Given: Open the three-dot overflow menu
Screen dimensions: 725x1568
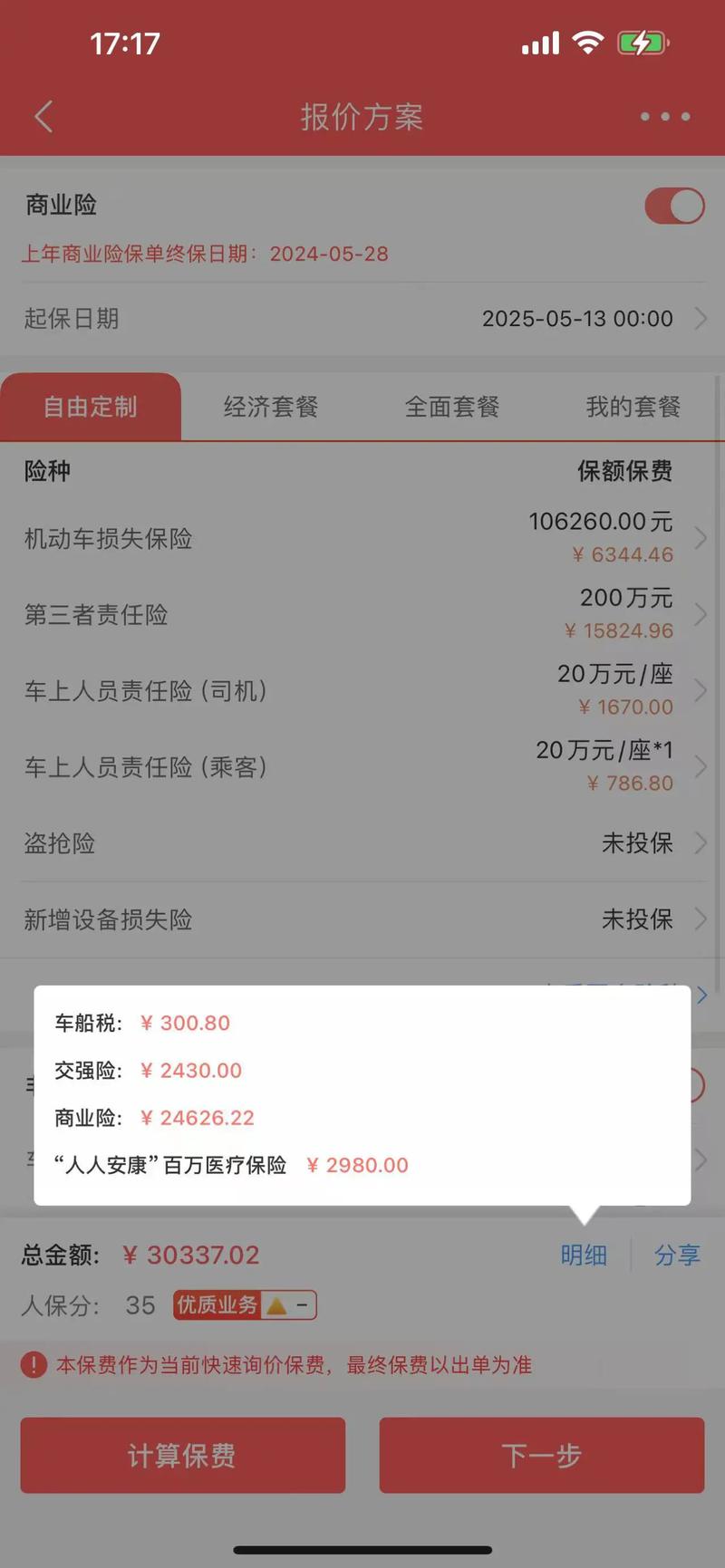Looking at the screenshot, I should [664, 117].
